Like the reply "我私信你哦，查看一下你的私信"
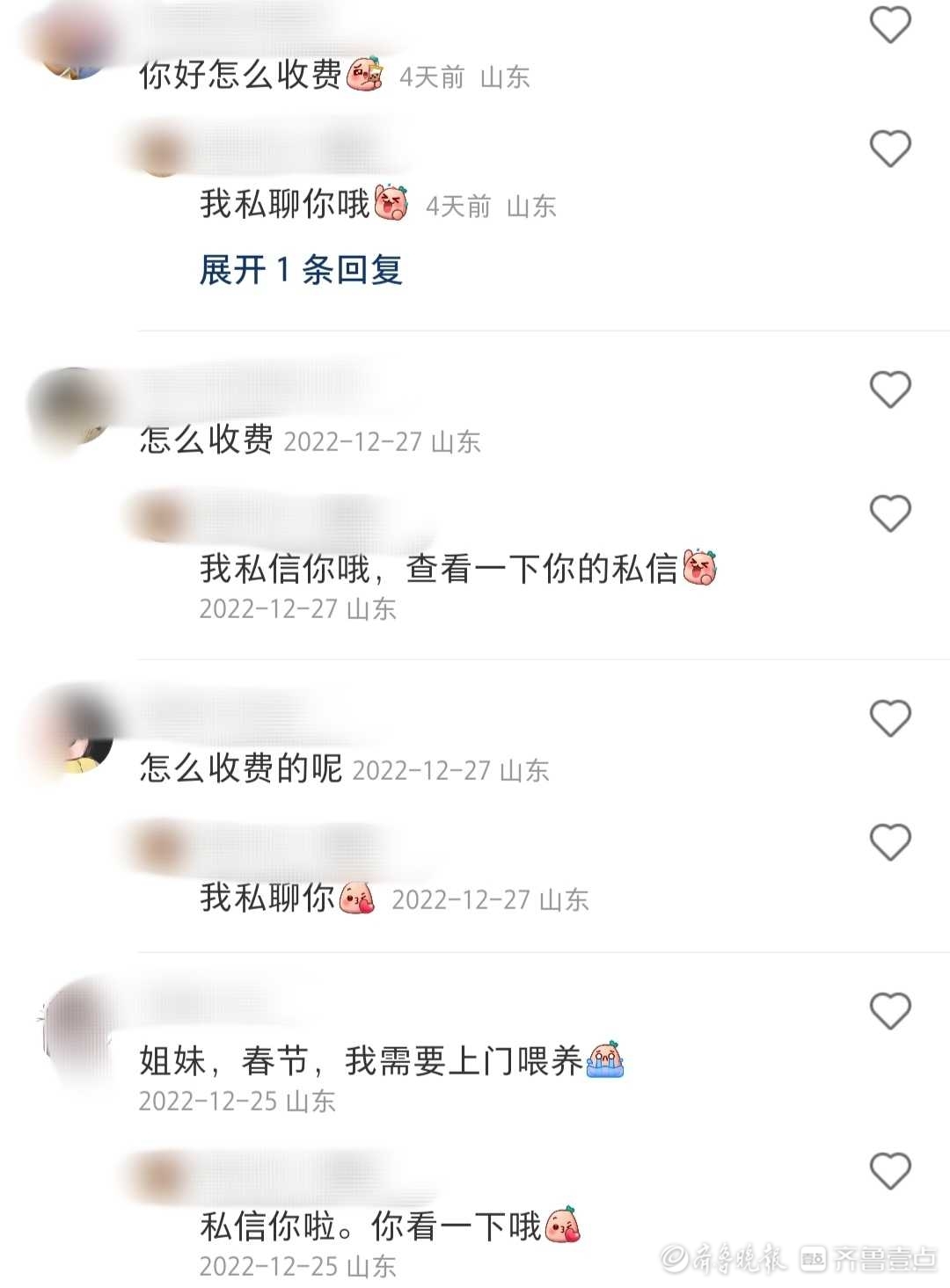This screenshot has width=950, height=1288. tap(889, 513)
